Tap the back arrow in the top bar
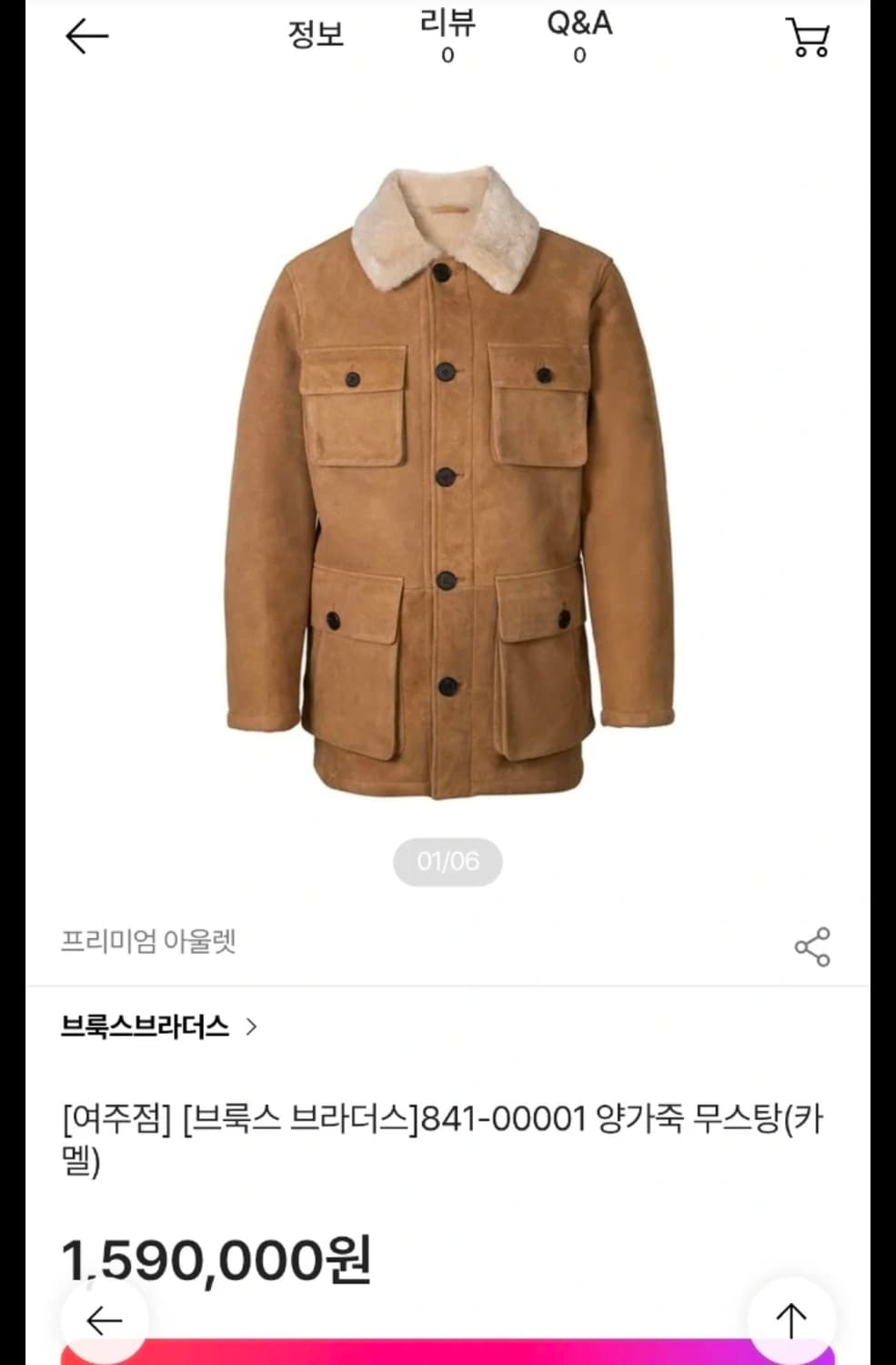The width and height of the screenshot is (896, 1365). [86, 36]
